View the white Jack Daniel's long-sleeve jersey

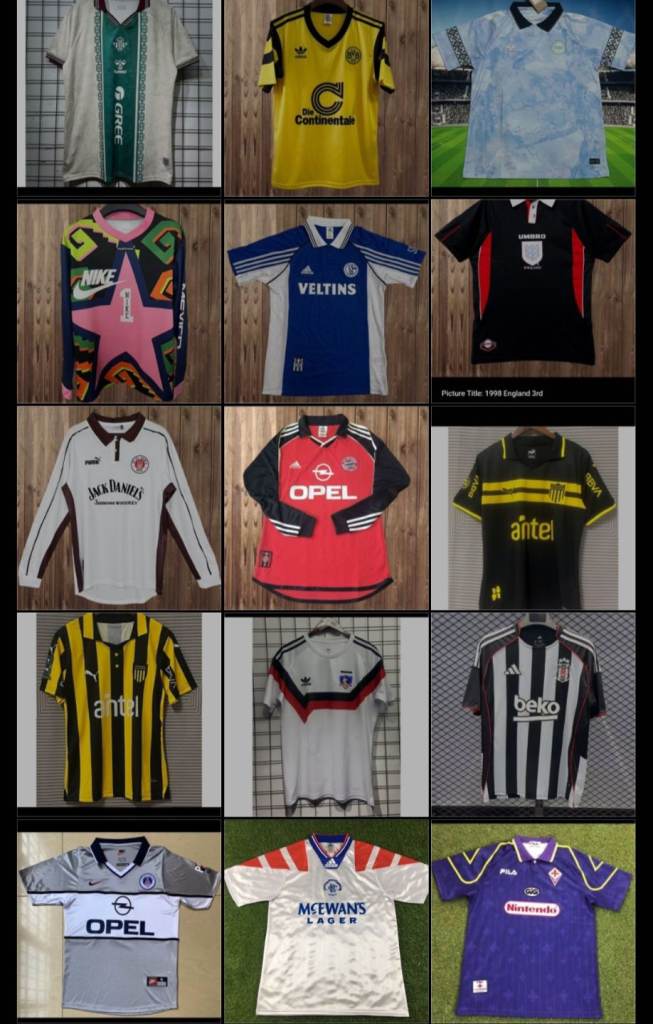(119, 508)
